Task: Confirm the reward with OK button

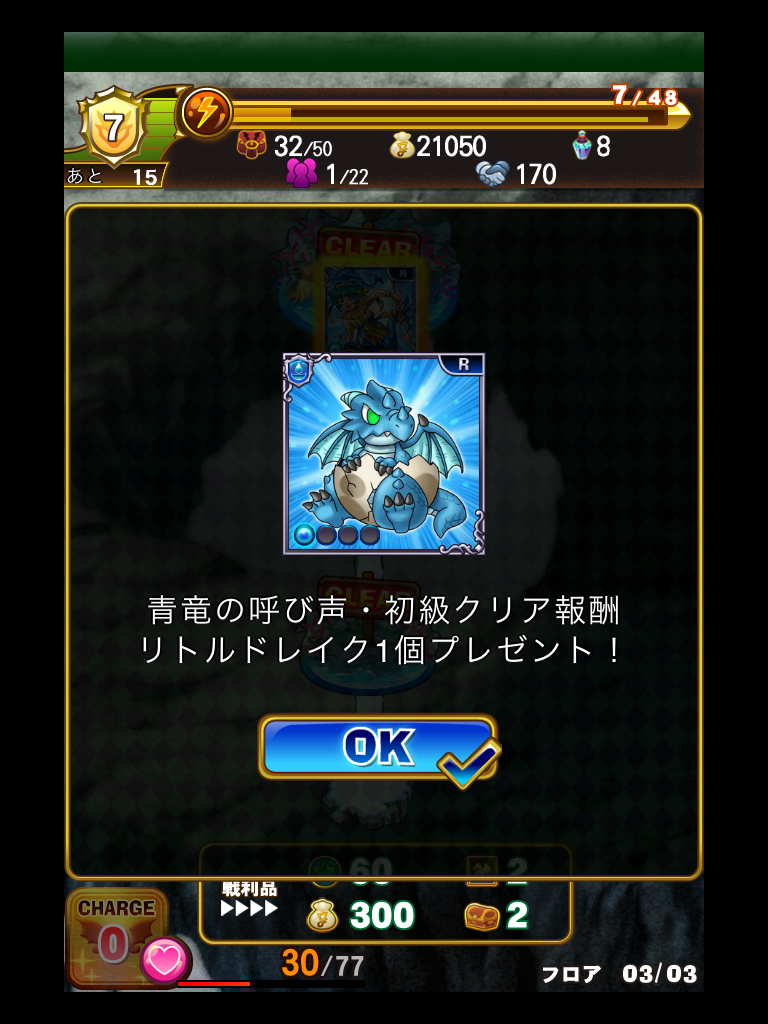Action: (377, 747)
